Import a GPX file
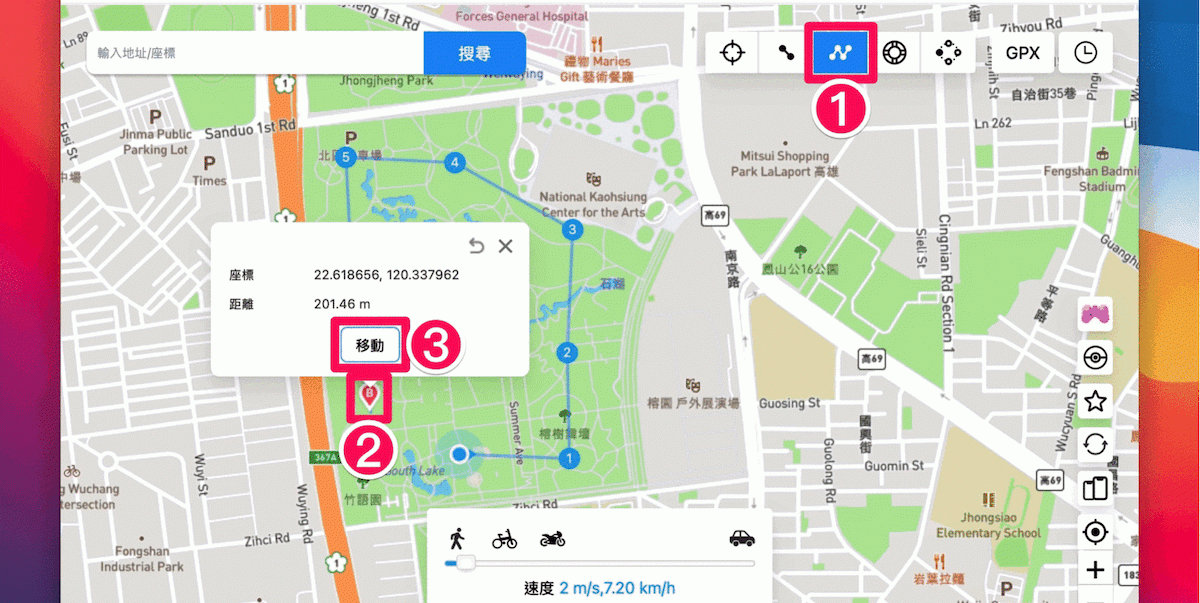 (1022, 53)
